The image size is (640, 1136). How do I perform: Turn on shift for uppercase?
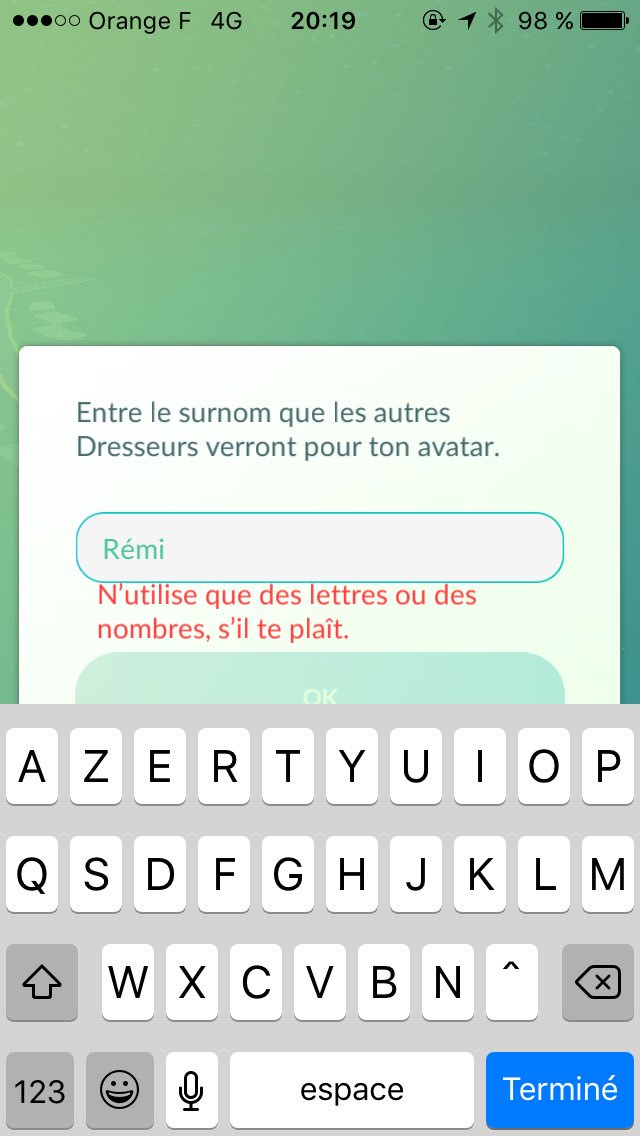pyautogui.click(x=42, y=983)
